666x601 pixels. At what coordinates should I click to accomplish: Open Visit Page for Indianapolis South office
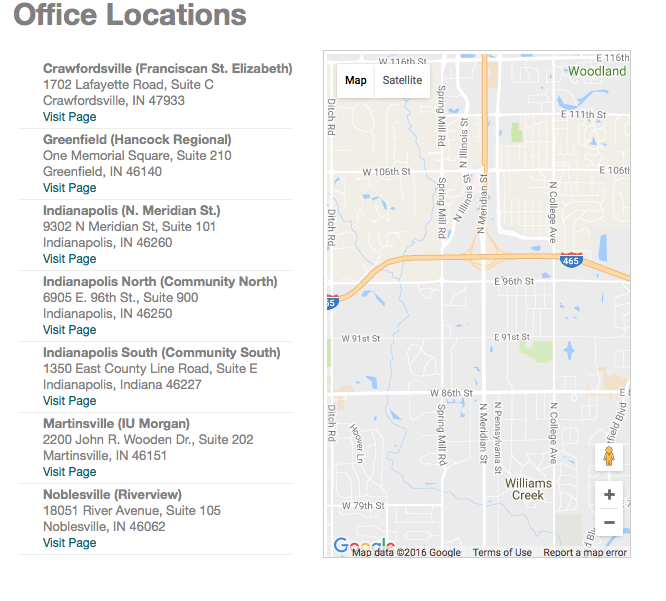[x=69, y=401]
